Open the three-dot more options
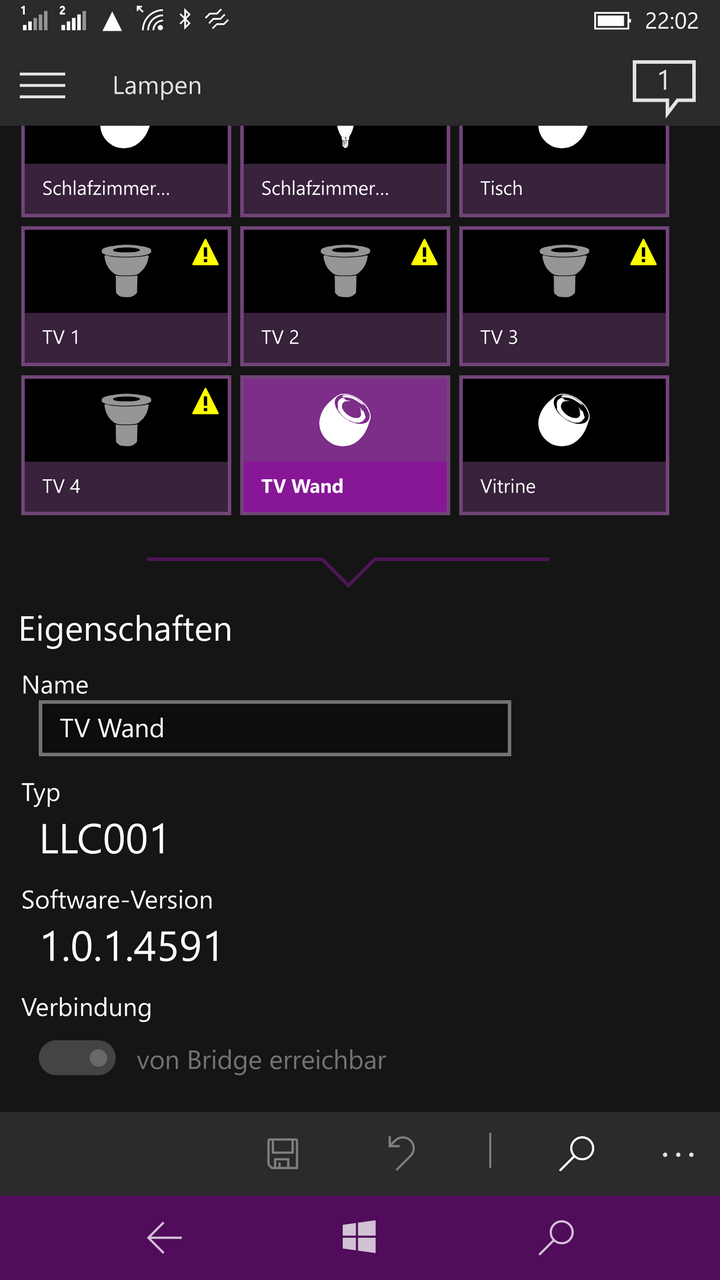 678,1154
